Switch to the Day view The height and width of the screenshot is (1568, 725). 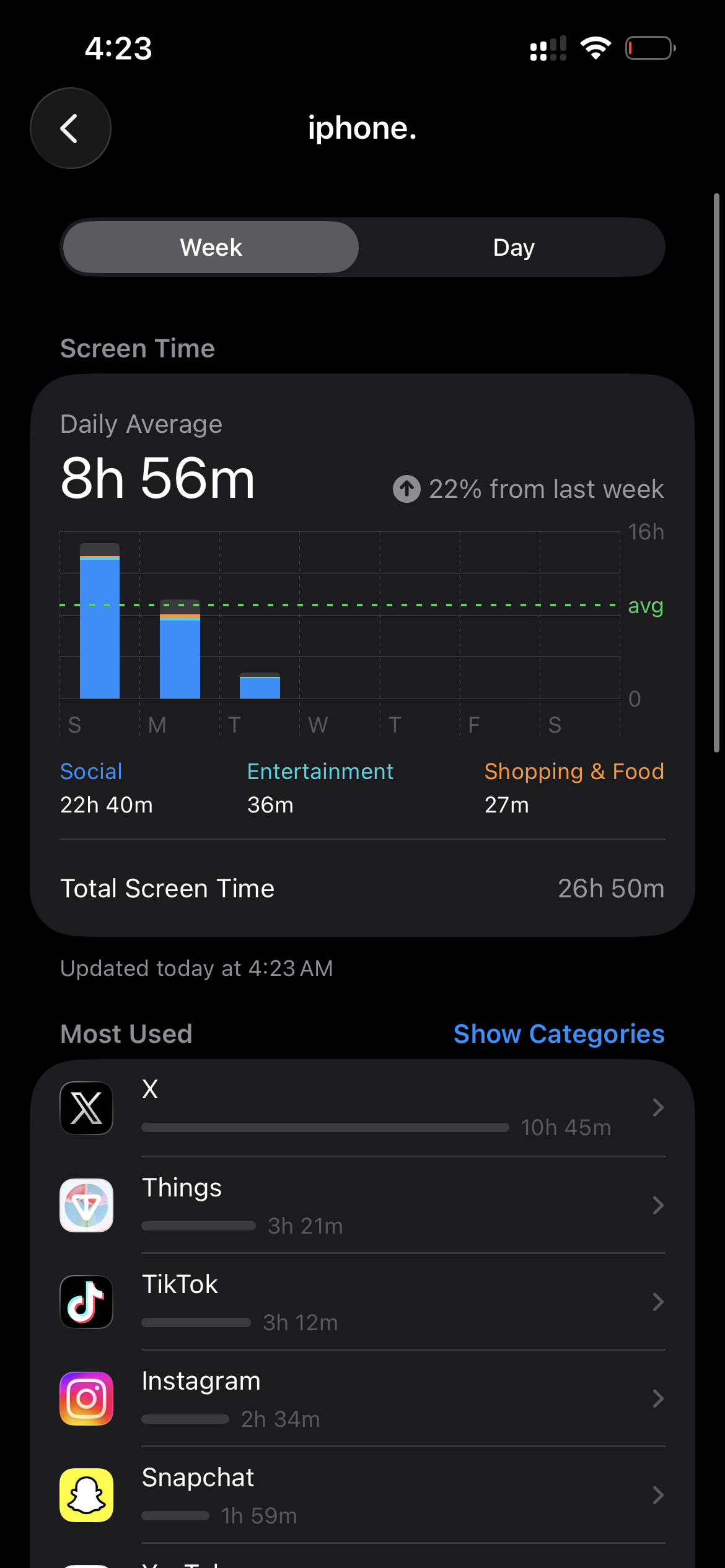pos(513,247)
